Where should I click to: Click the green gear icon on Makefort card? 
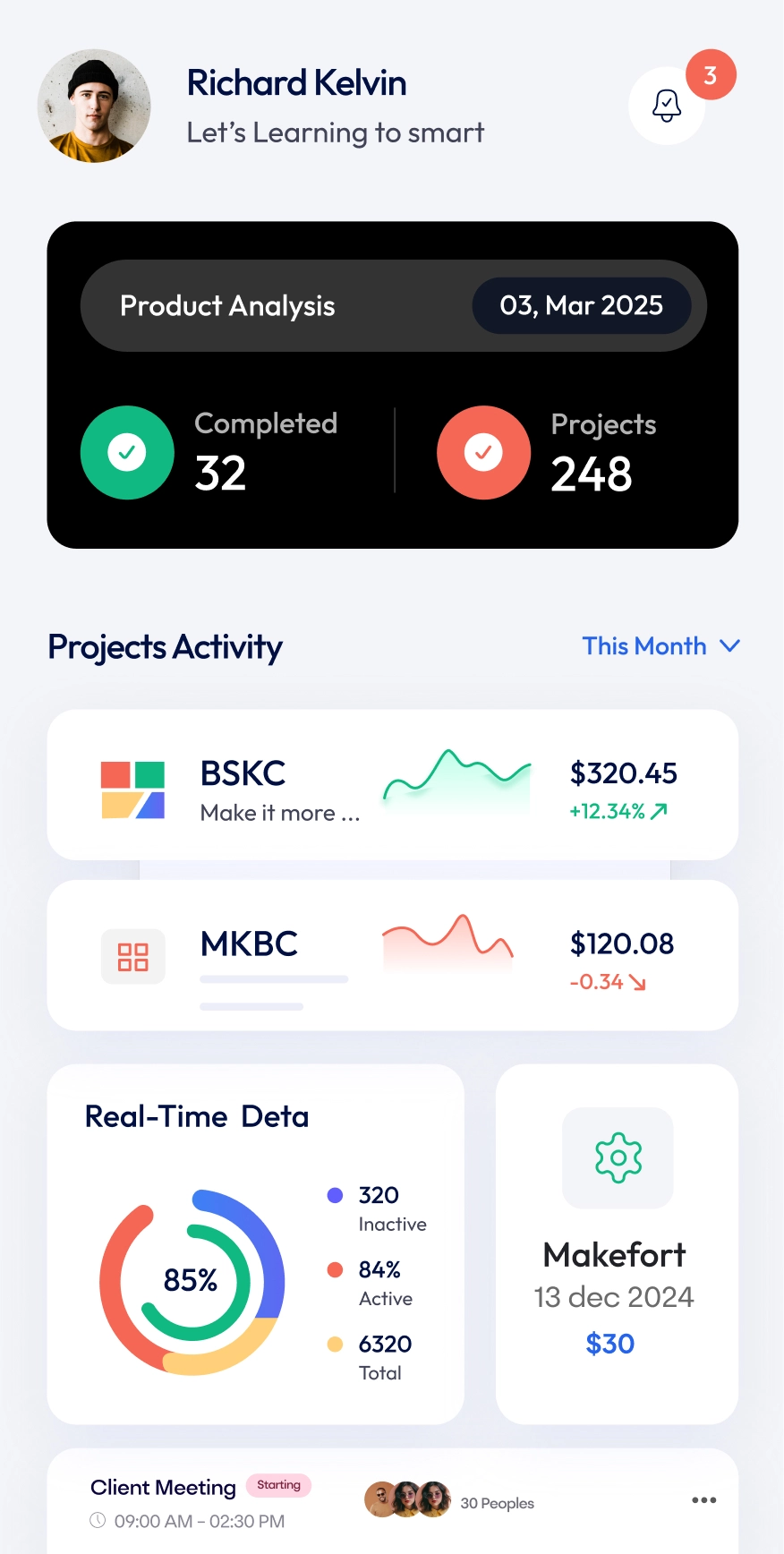pos(616,1157)
